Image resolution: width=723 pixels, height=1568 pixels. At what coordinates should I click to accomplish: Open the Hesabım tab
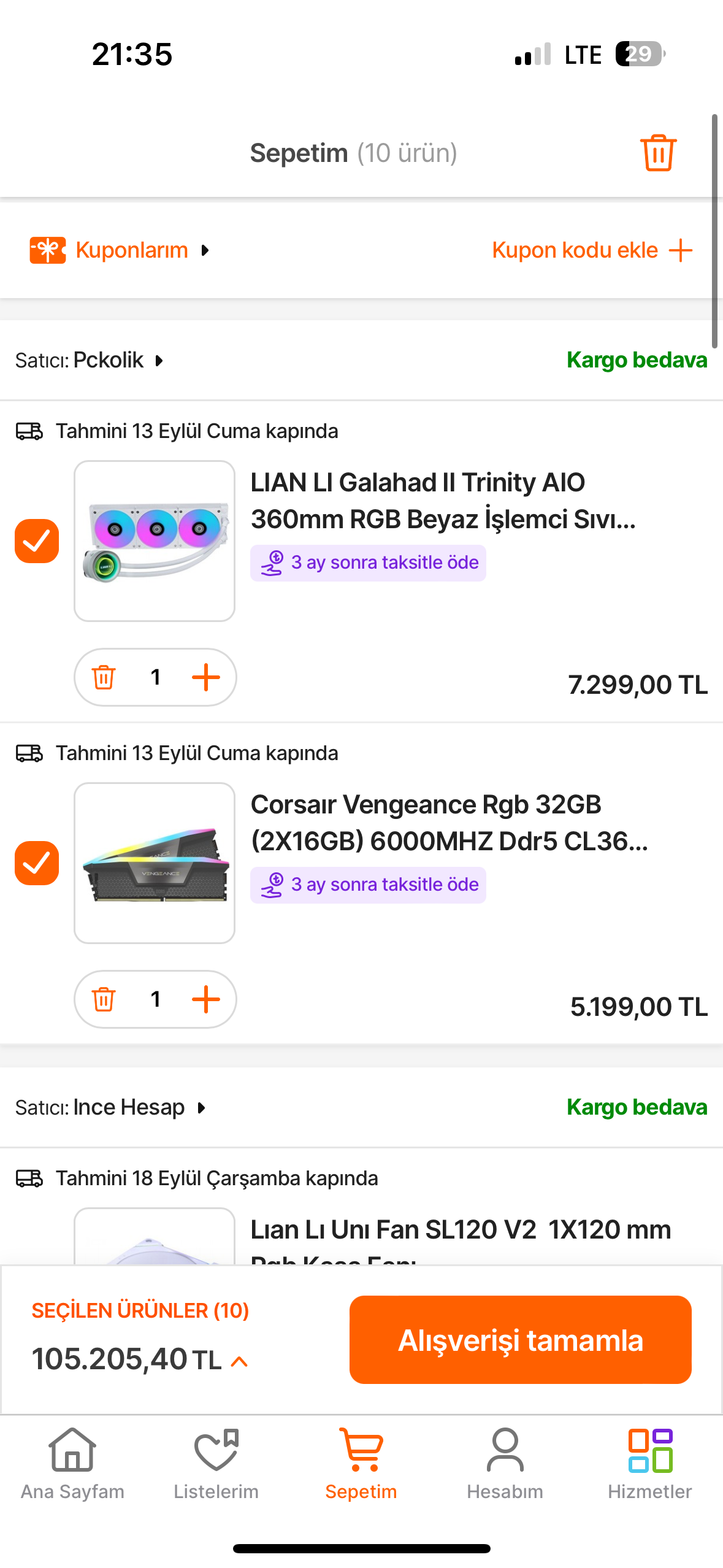(505, 1464)
